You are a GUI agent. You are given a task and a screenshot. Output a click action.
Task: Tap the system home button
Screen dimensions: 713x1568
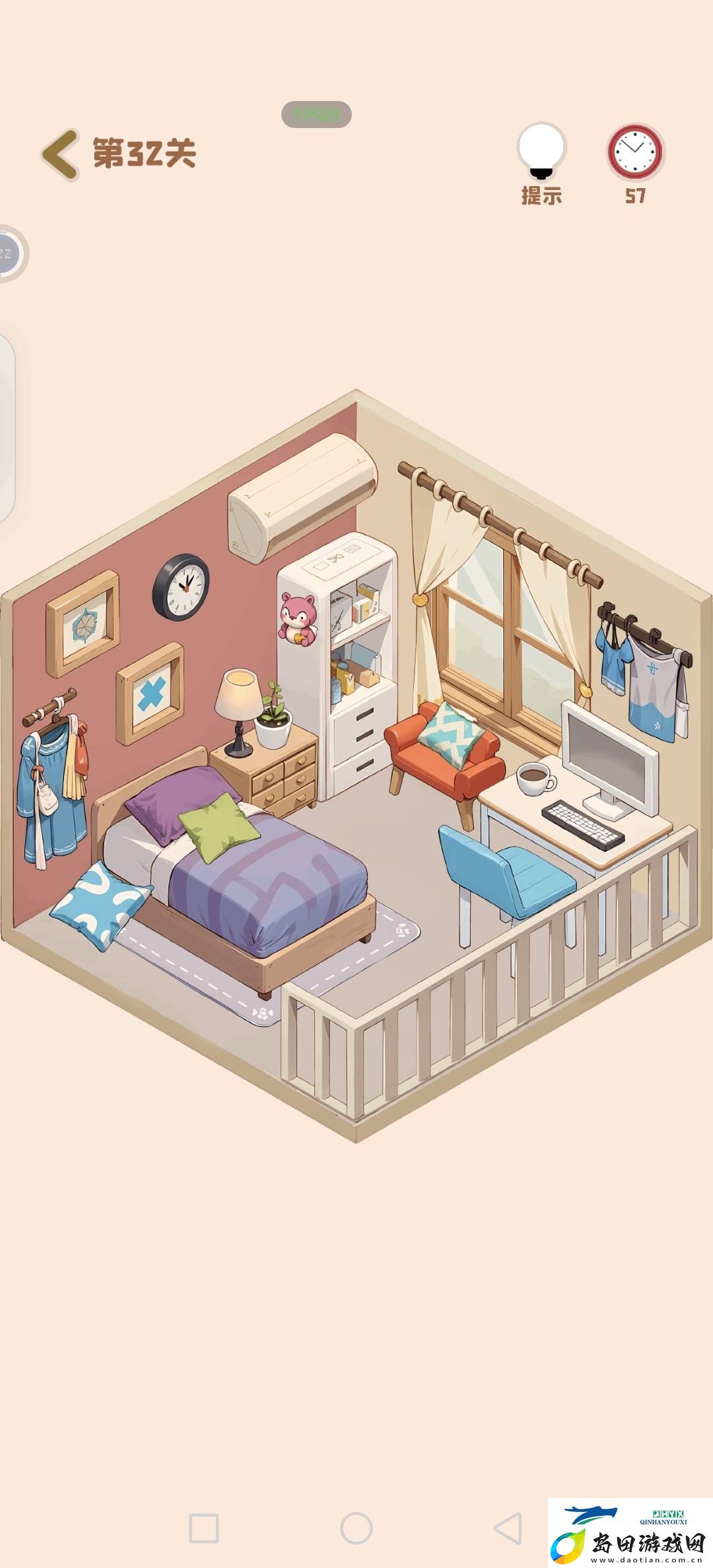356,1528
